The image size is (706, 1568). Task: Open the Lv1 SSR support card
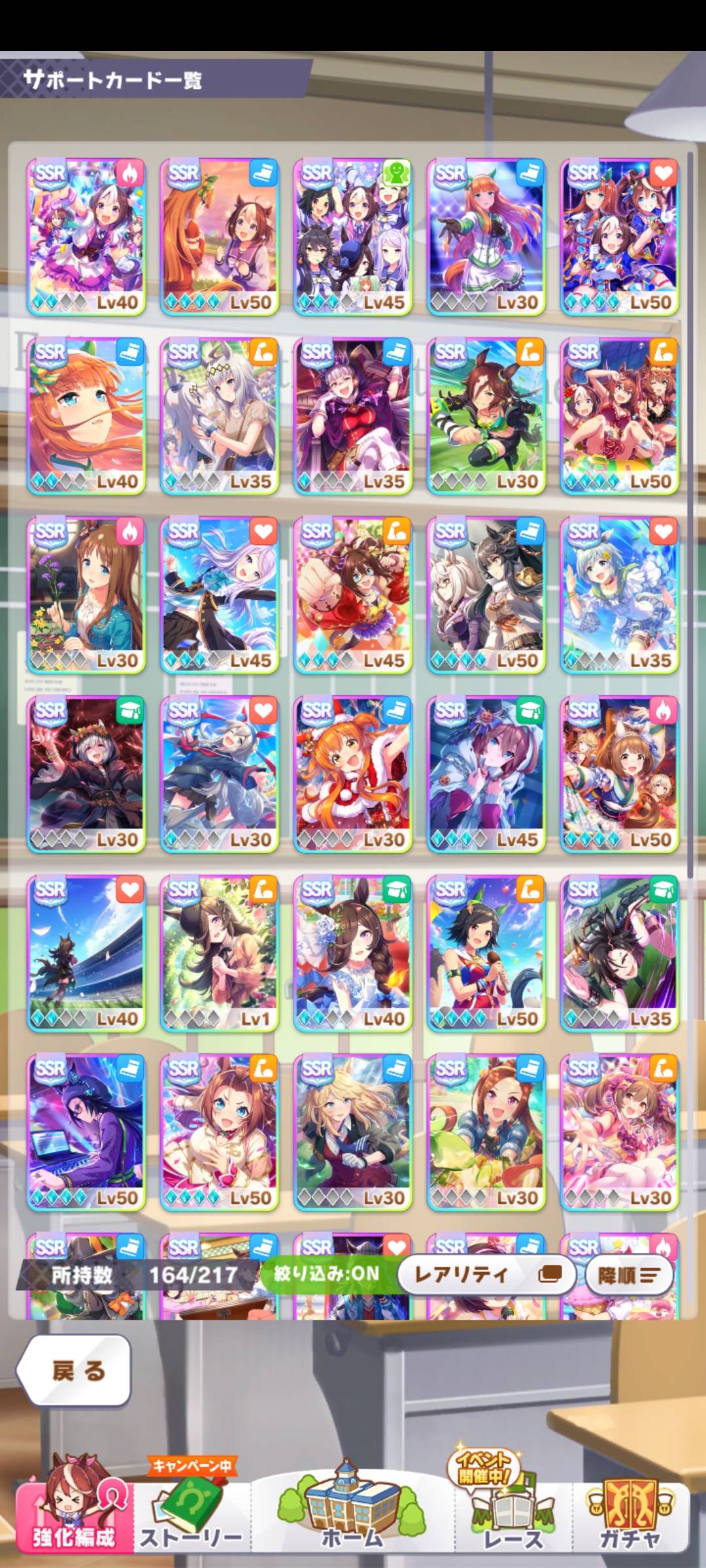(219, 953)
